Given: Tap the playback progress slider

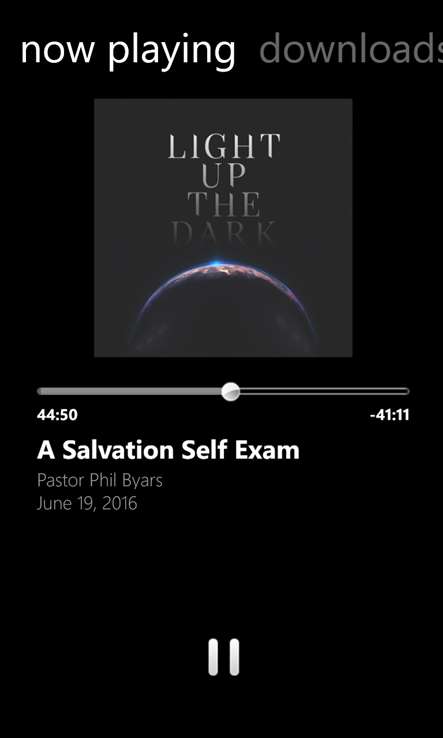Looking at the screenshot, I should pyautogui.click(x=223, y=391).
